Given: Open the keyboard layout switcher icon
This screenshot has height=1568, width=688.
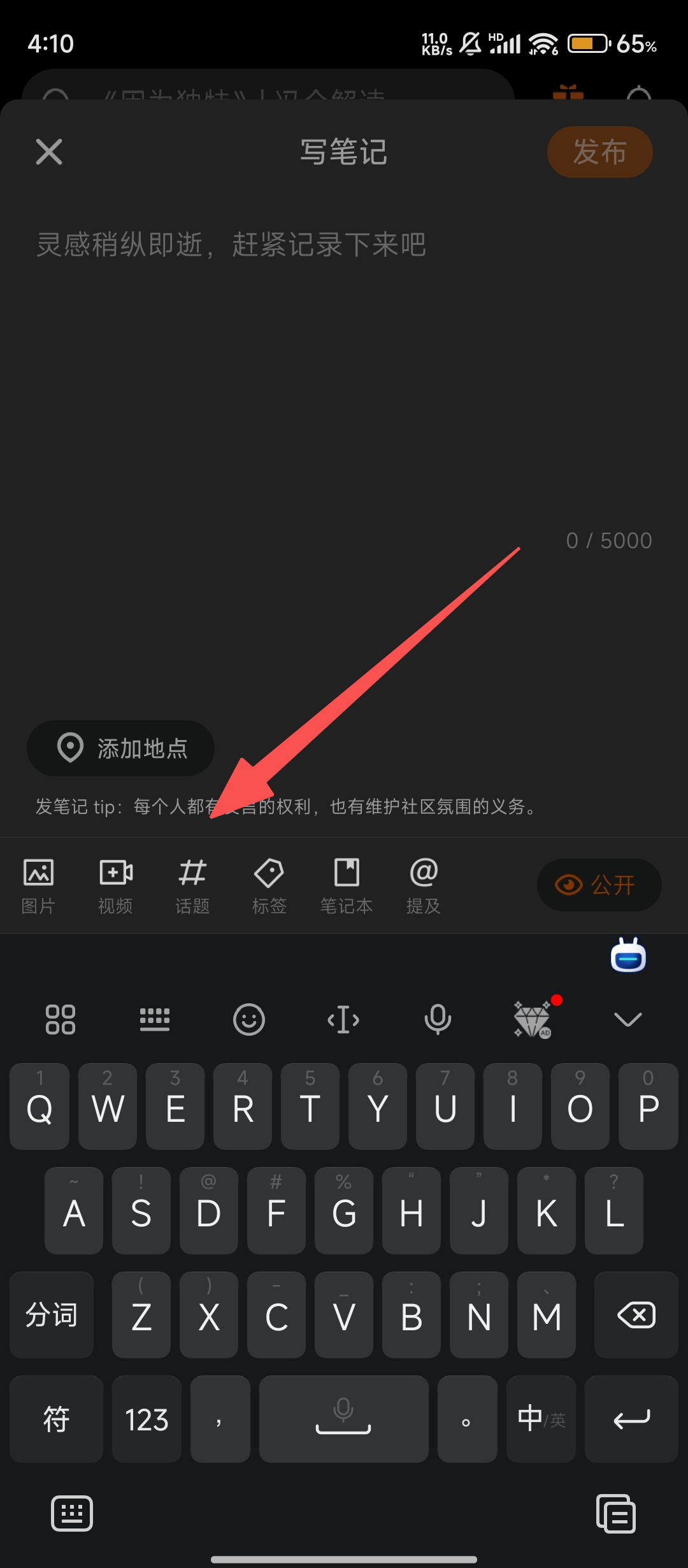Looking at the screenshot, I should point(155,1019).
